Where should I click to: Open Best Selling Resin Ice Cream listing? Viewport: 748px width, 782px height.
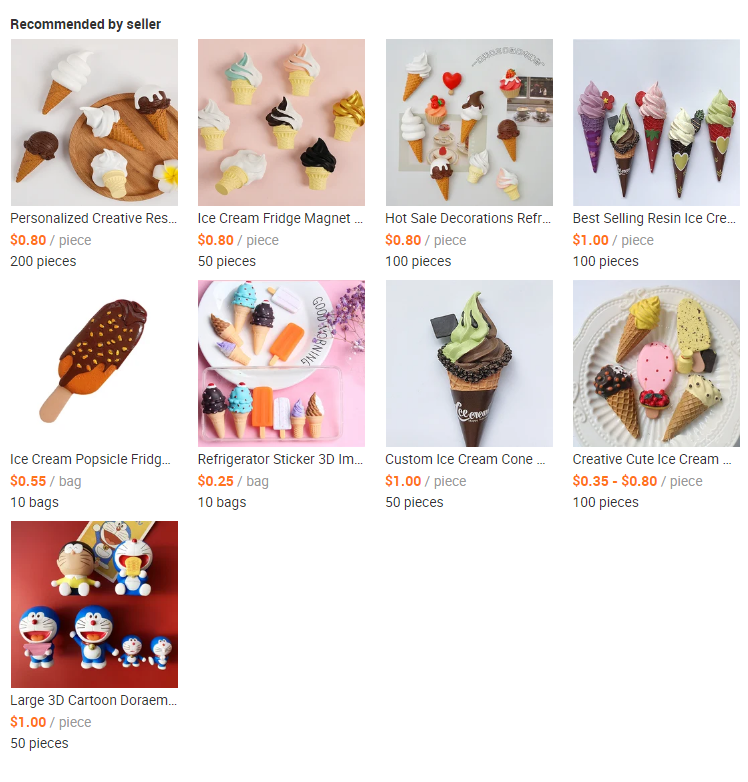(656, 123)
